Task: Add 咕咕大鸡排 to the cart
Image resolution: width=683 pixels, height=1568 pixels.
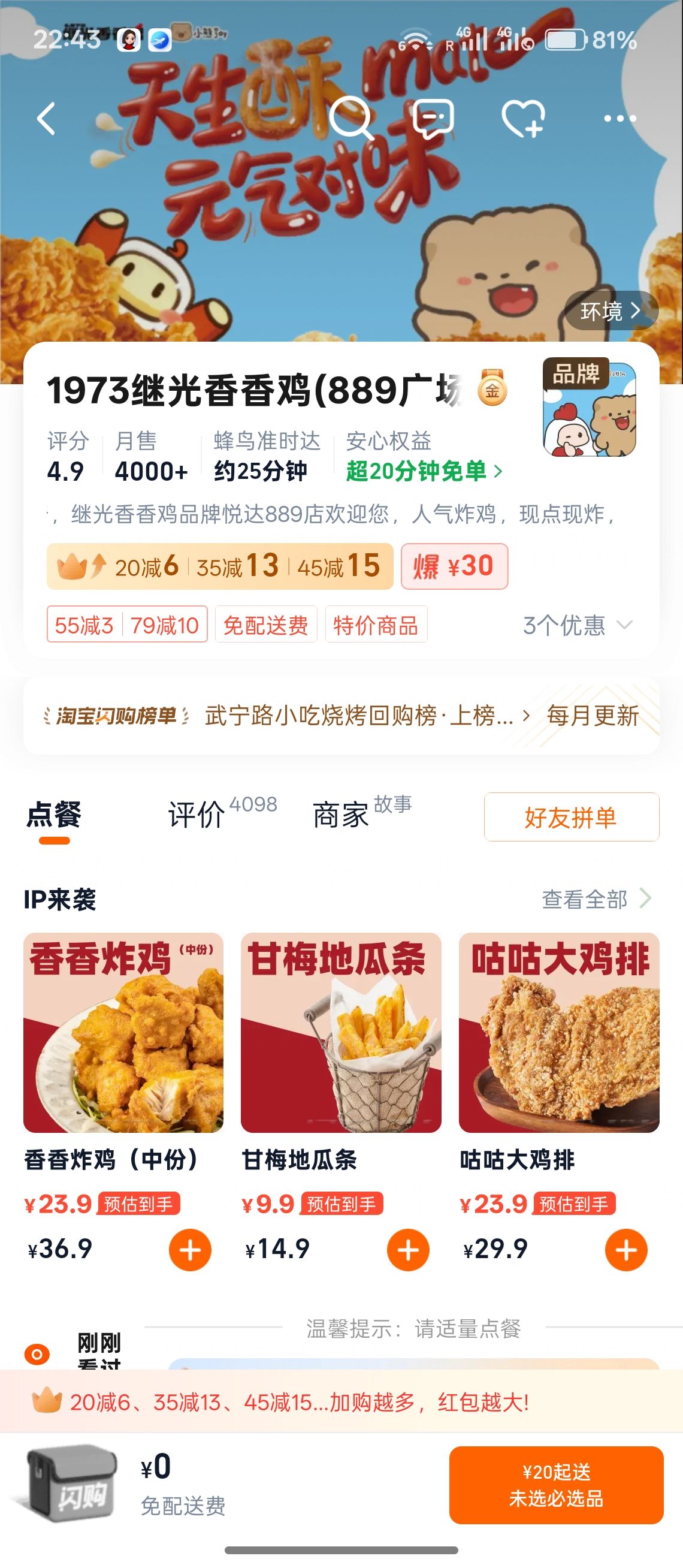Action: click(626, 1250)
